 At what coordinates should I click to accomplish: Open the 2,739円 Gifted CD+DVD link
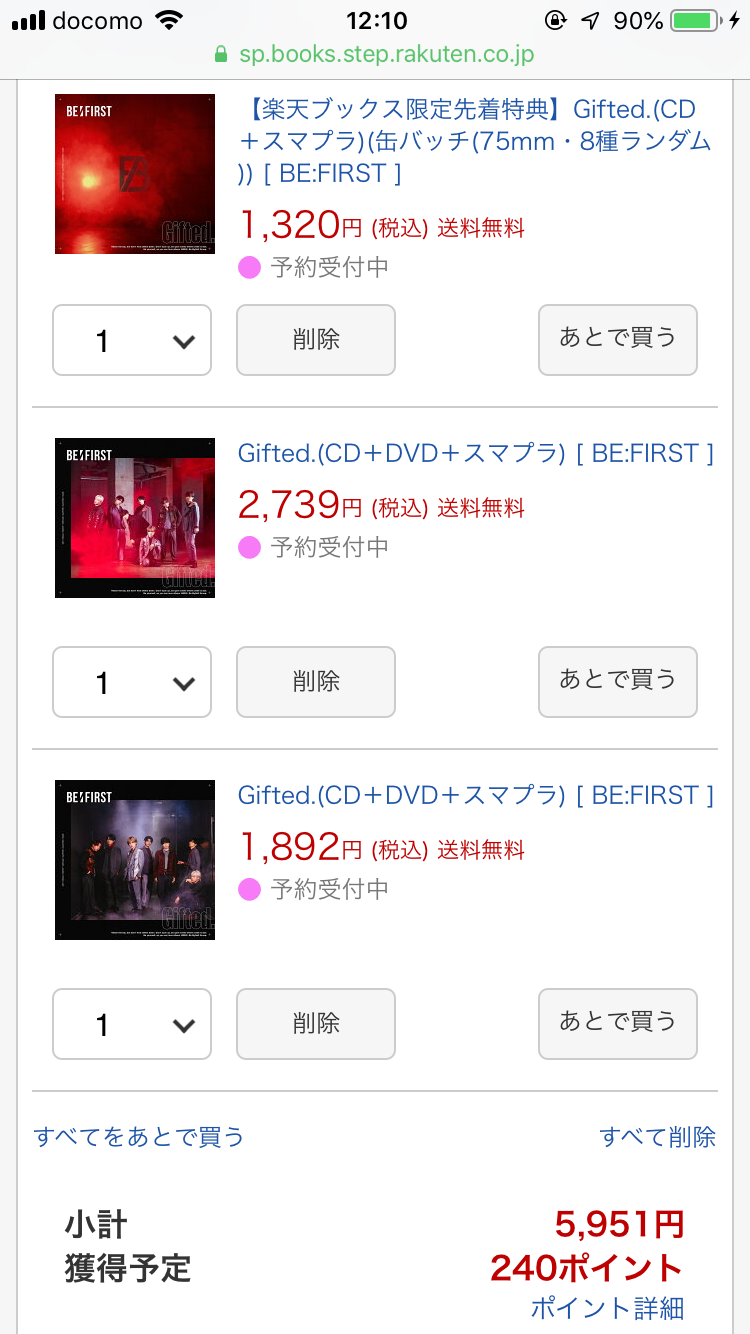[476, 453]
